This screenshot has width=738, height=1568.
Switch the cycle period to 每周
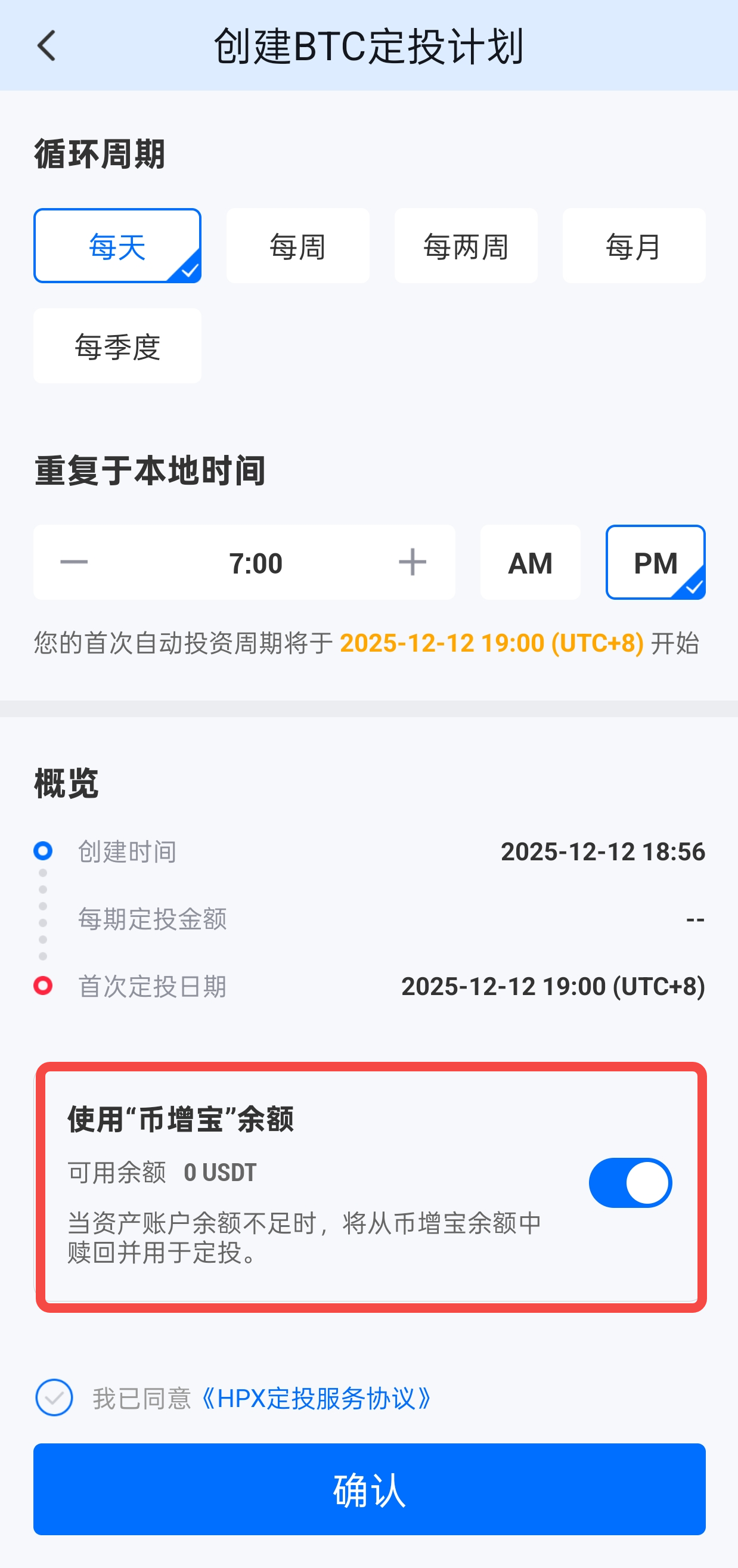(298, 245)
